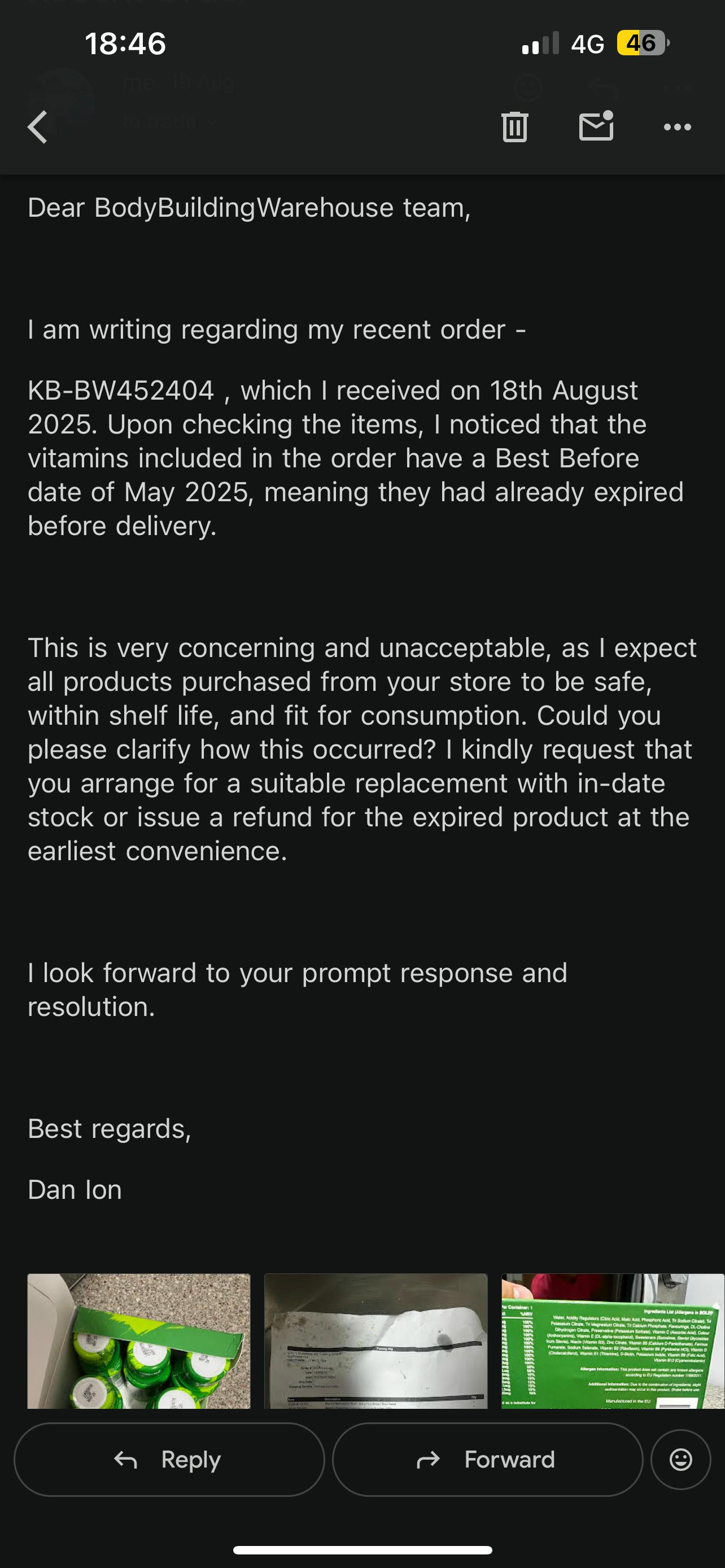Open the attachment photo of the packing slip
Viewport: 725px width, 1568px height.
point(375,1341)
